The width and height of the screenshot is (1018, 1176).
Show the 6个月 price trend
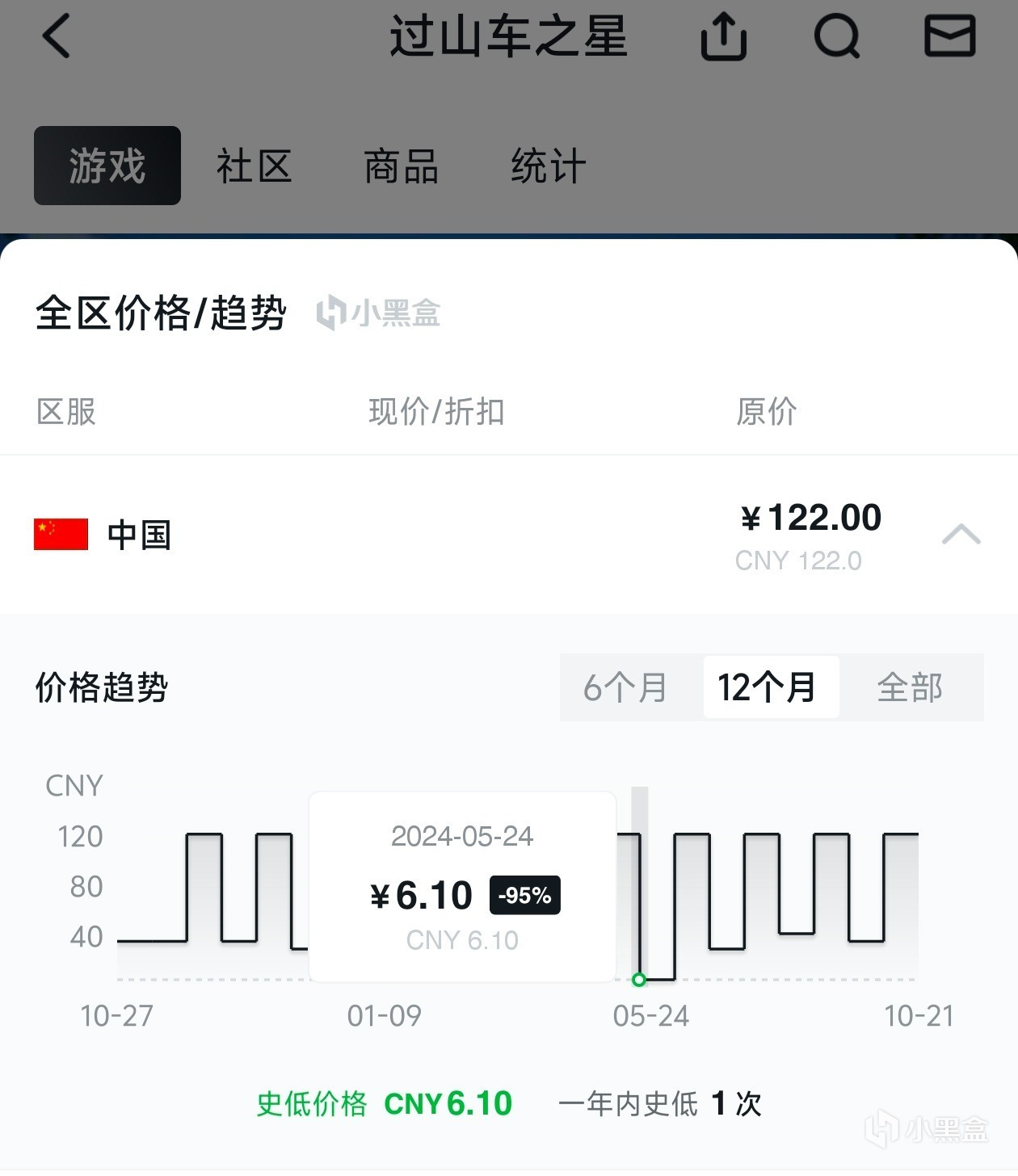[625, 688]
